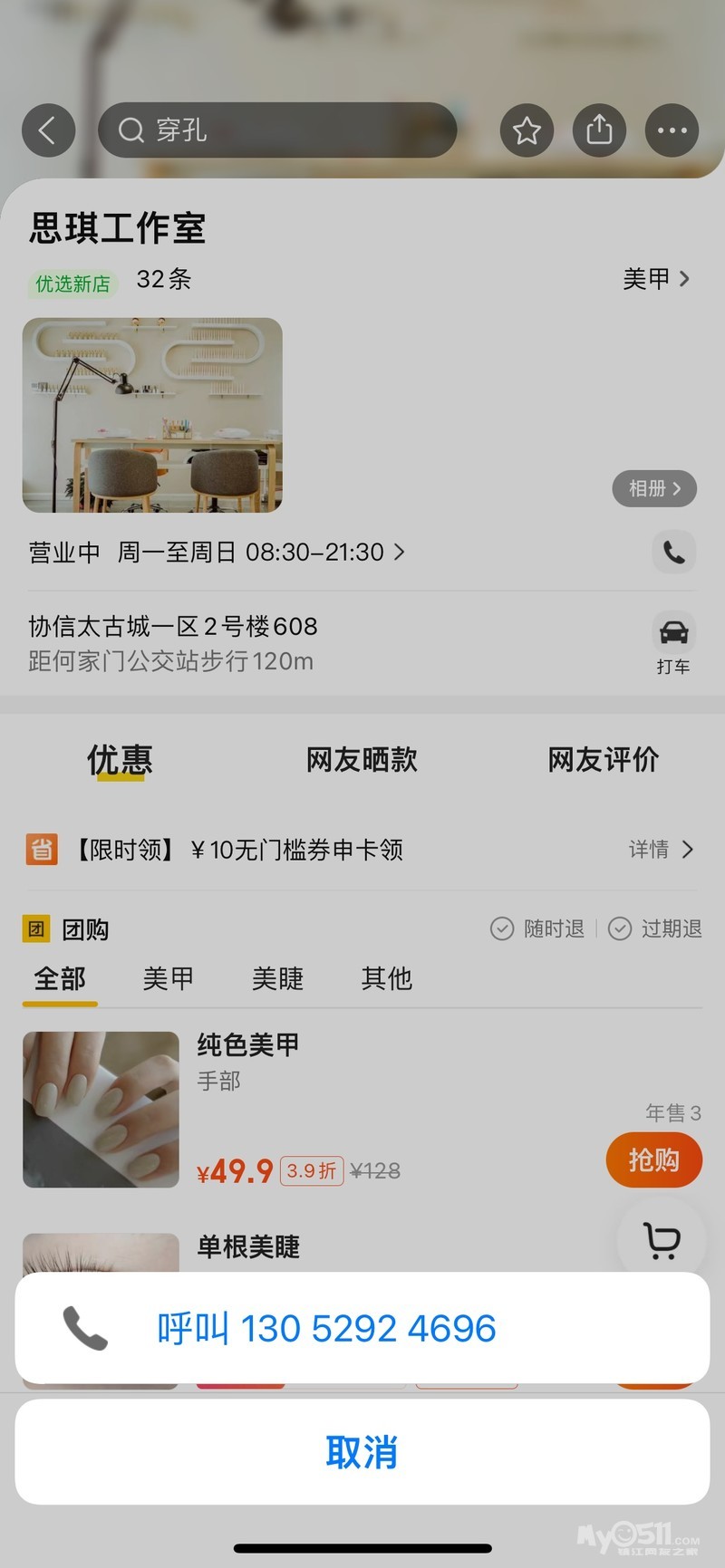725x1568 pixels.
Task: Open the 美甲 category link
Action: coord(656,279)
